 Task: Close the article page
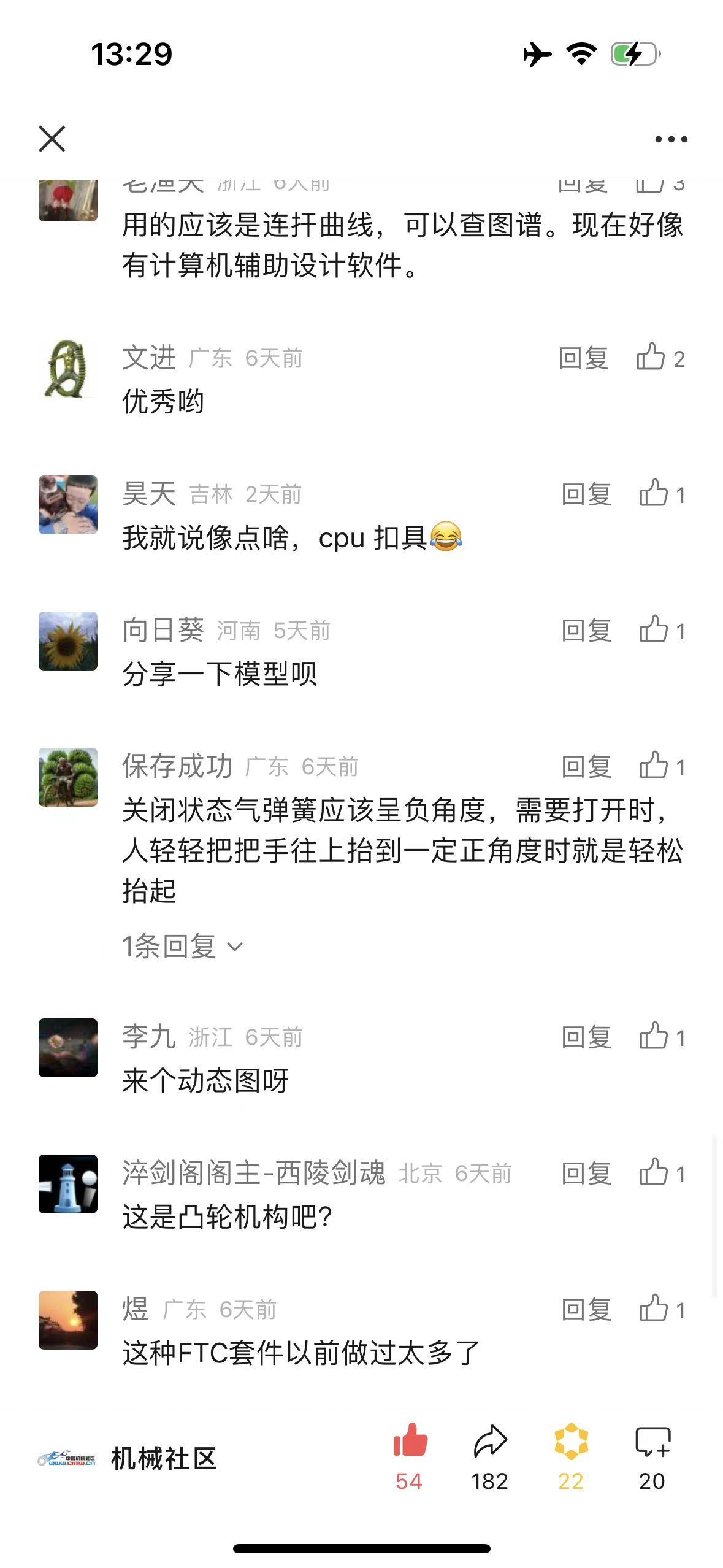point(52,139)
